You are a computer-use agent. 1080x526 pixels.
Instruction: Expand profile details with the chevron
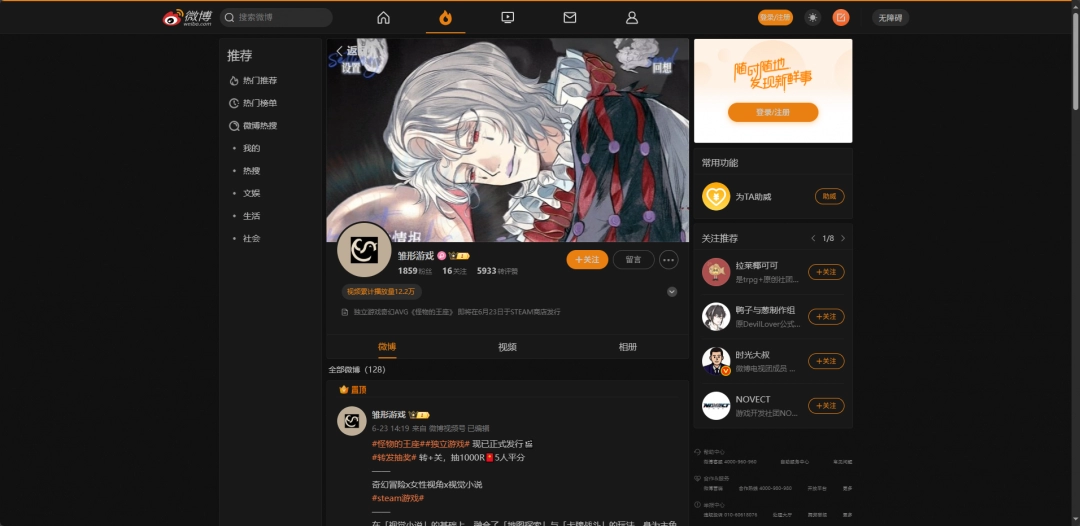(x=672, y=292)
